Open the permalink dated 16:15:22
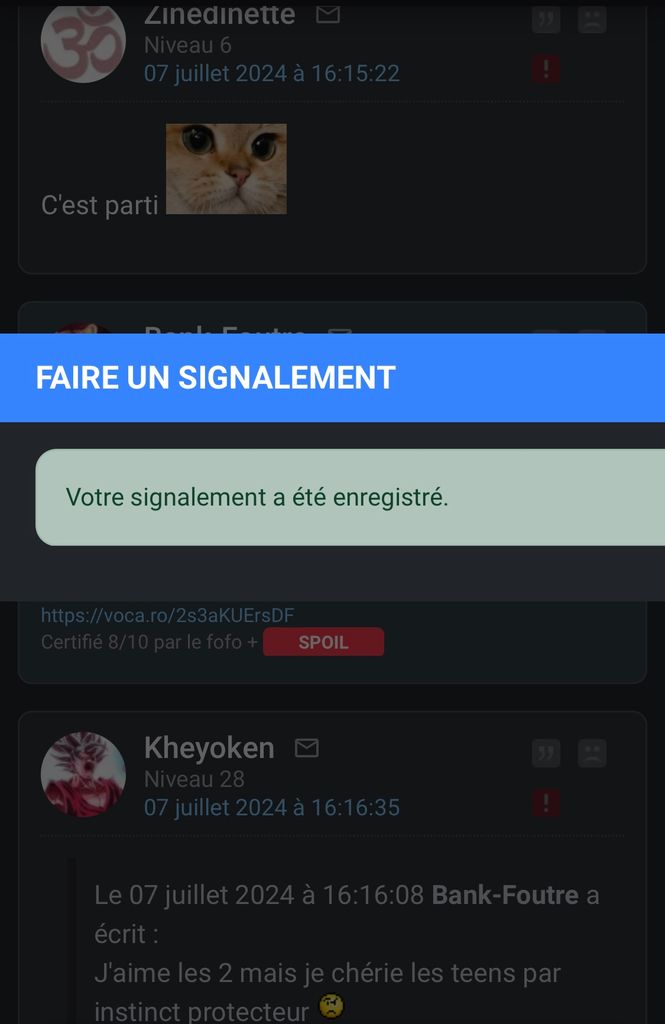 pyautogui.click(x=271, y=73)
